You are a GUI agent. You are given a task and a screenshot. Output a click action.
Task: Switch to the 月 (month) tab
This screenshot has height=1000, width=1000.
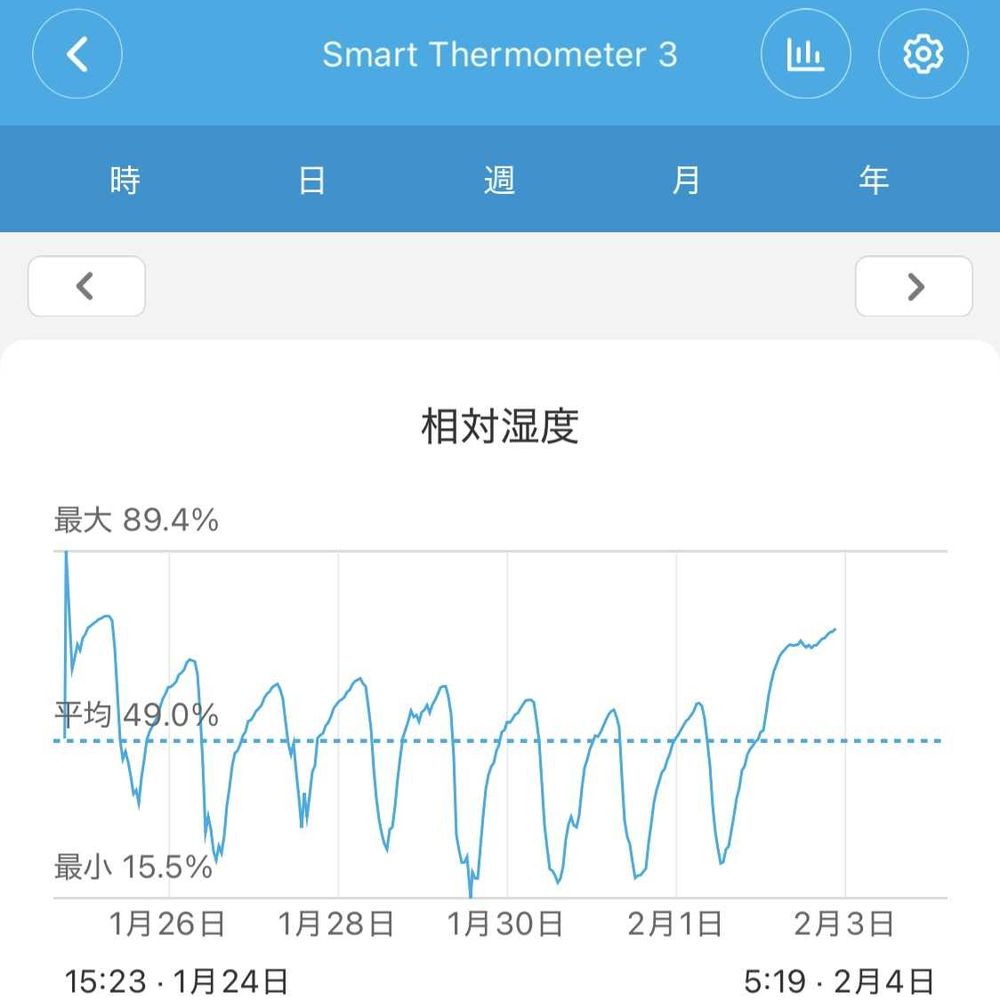pyautogui.click(x=686, y=180)
